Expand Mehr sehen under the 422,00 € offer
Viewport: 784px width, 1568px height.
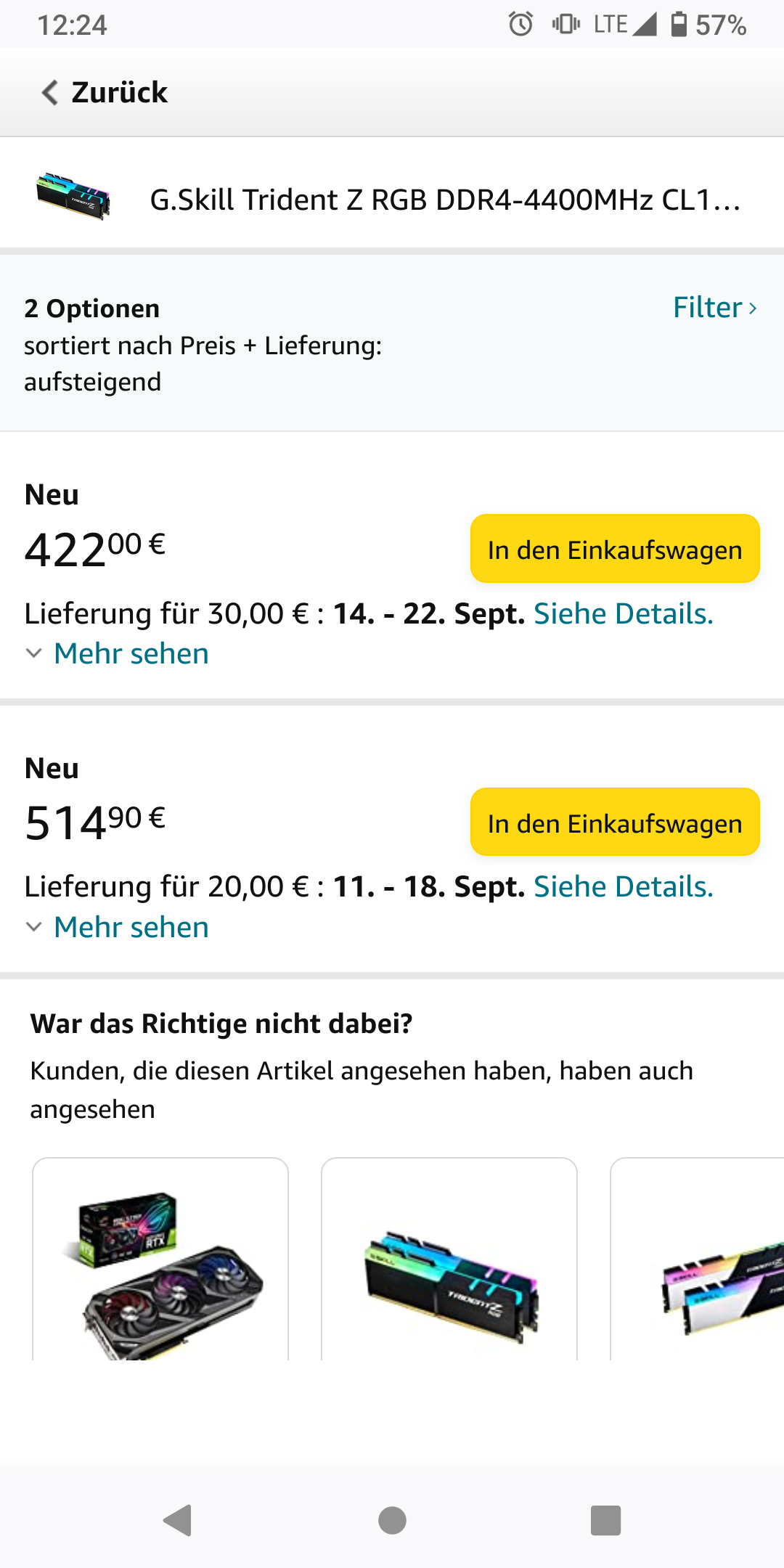click(x=131, y=654)
